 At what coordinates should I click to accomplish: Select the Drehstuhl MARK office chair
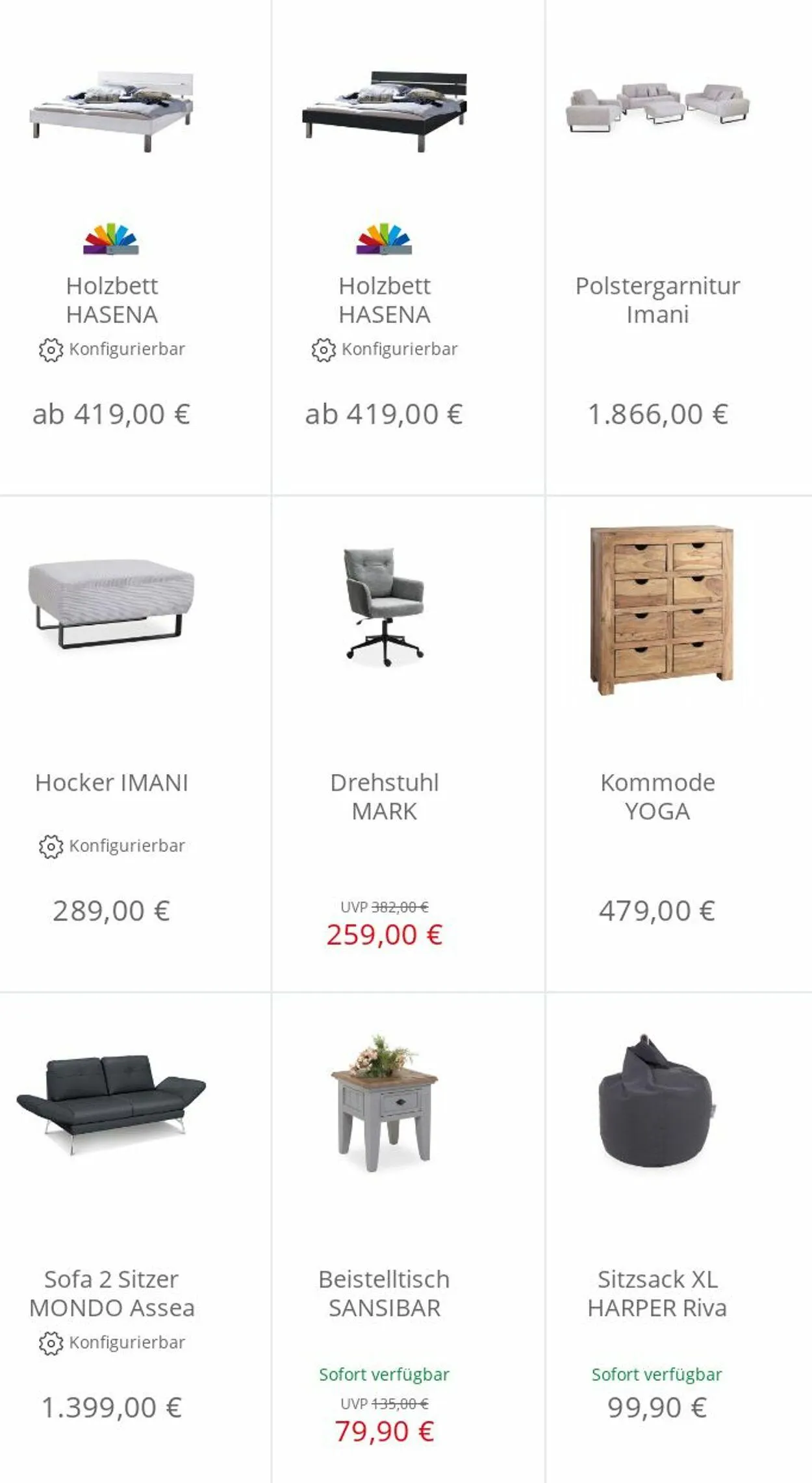[x=408, y=744]
